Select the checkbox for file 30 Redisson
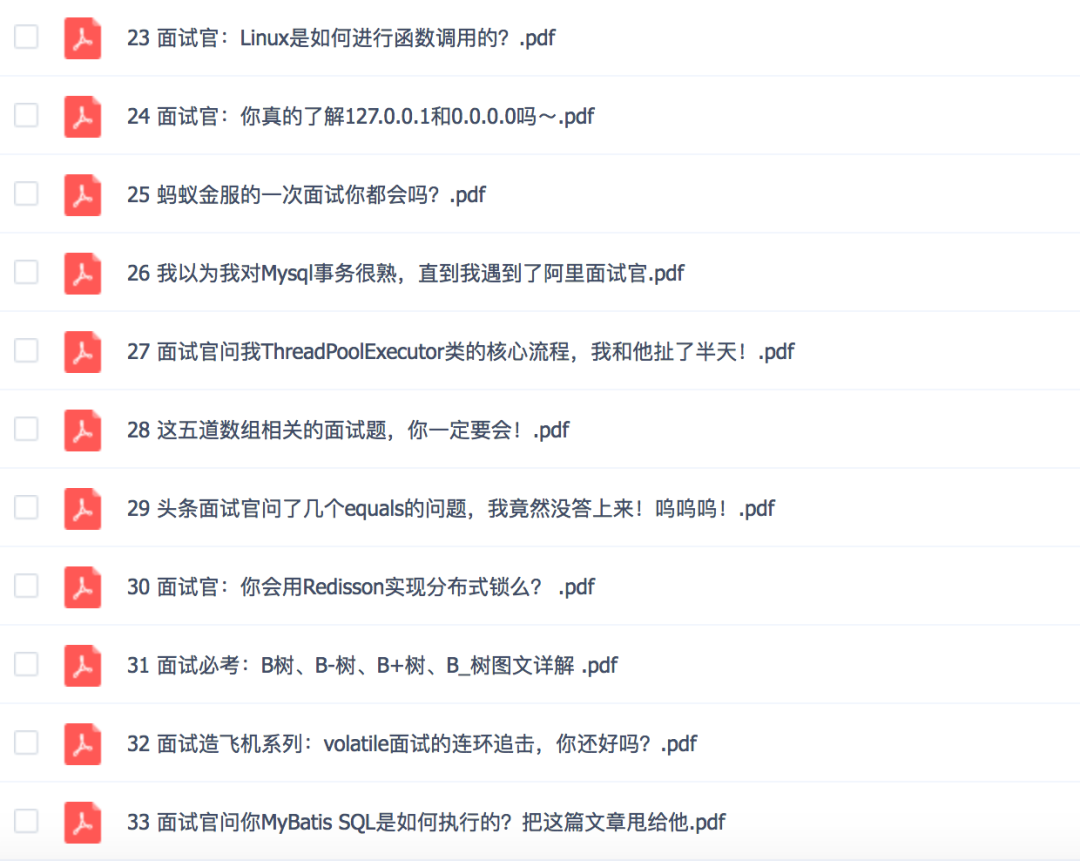This screenshot has width=1080, height=861. 26,586
